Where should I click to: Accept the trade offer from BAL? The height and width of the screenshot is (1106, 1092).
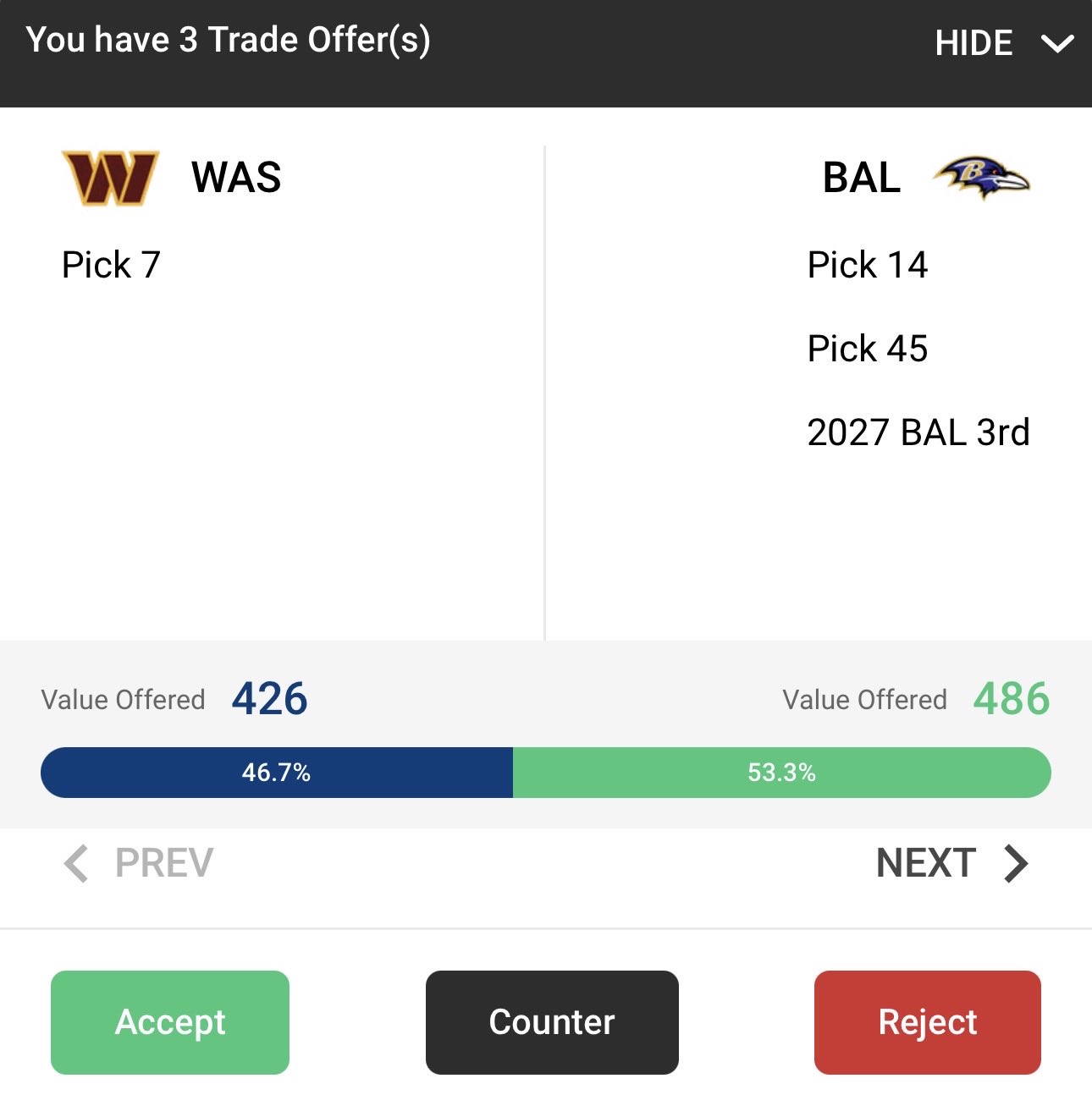[170, 1021]
